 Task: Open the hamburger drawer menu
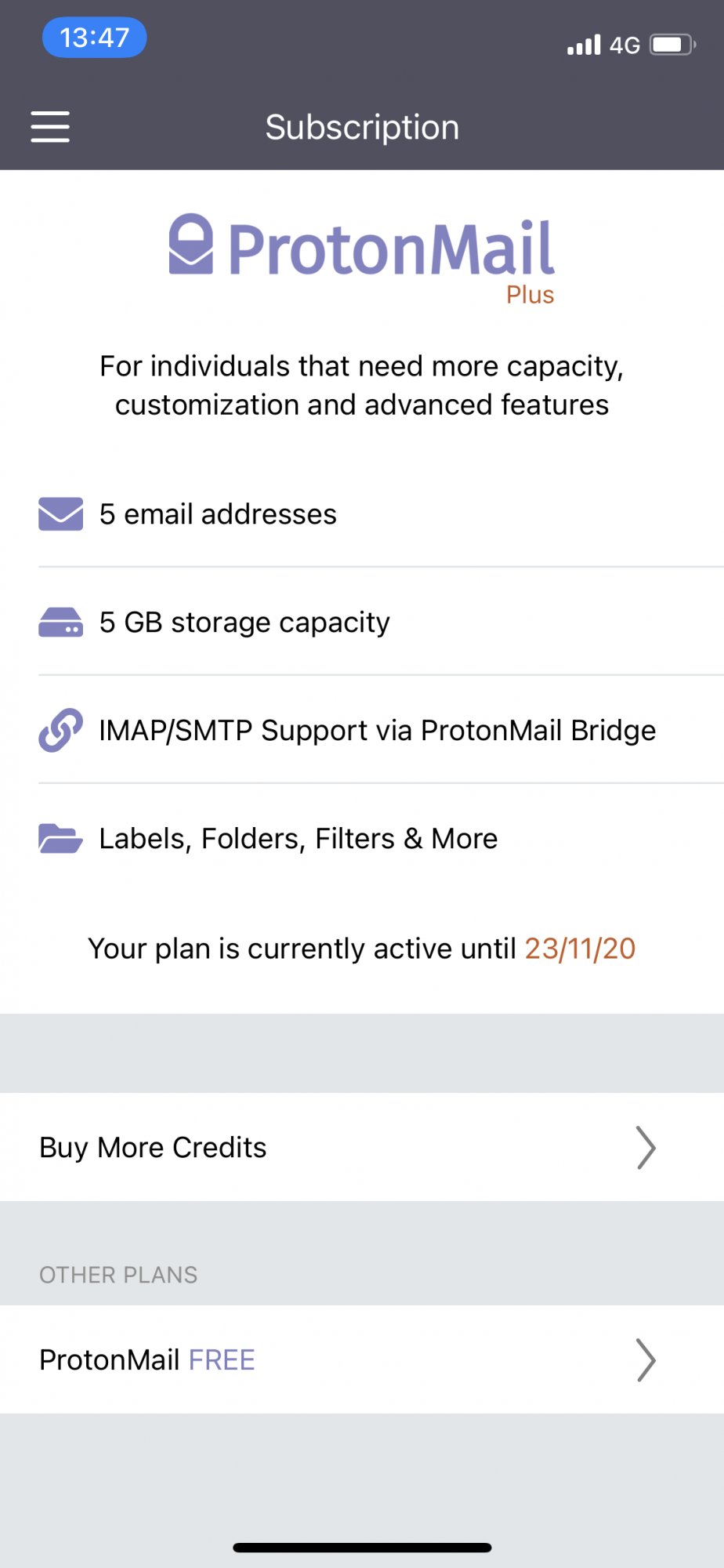click(x=50, y=126)
